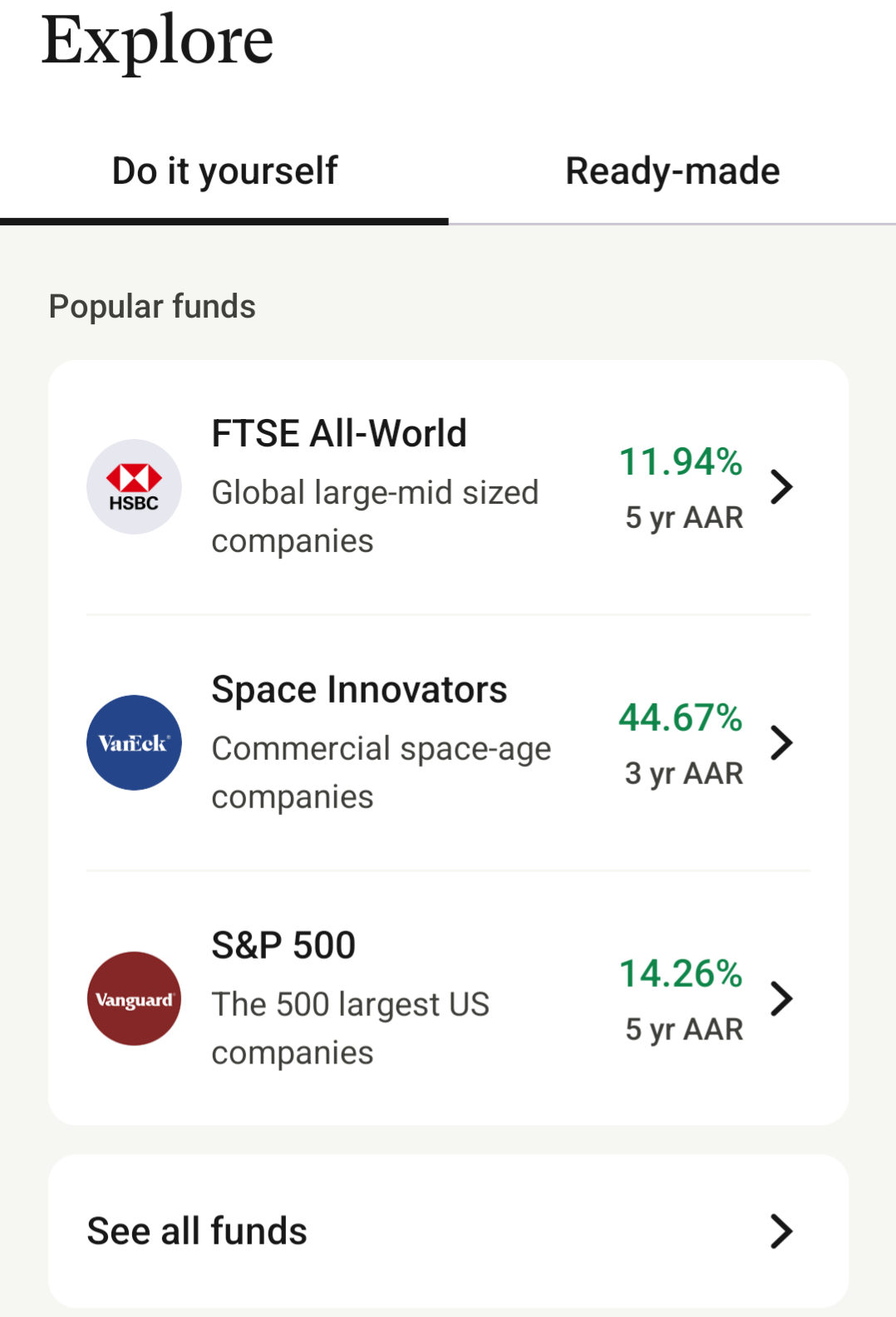This screenshot has width=896, height=1317.
Task: Click the Vanguard logo icon
Action: tap(133, 998)
